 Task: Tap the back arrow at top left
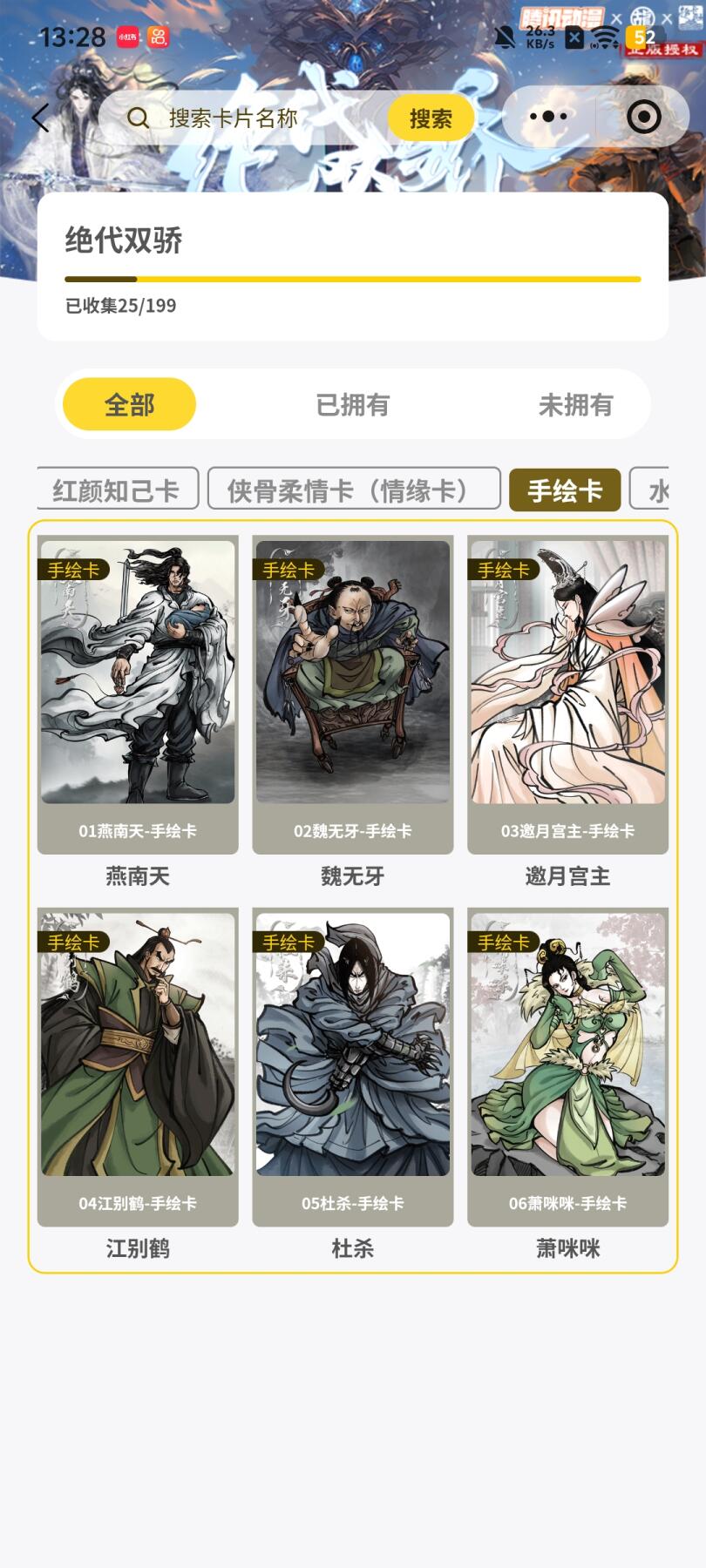click(39, 116)
